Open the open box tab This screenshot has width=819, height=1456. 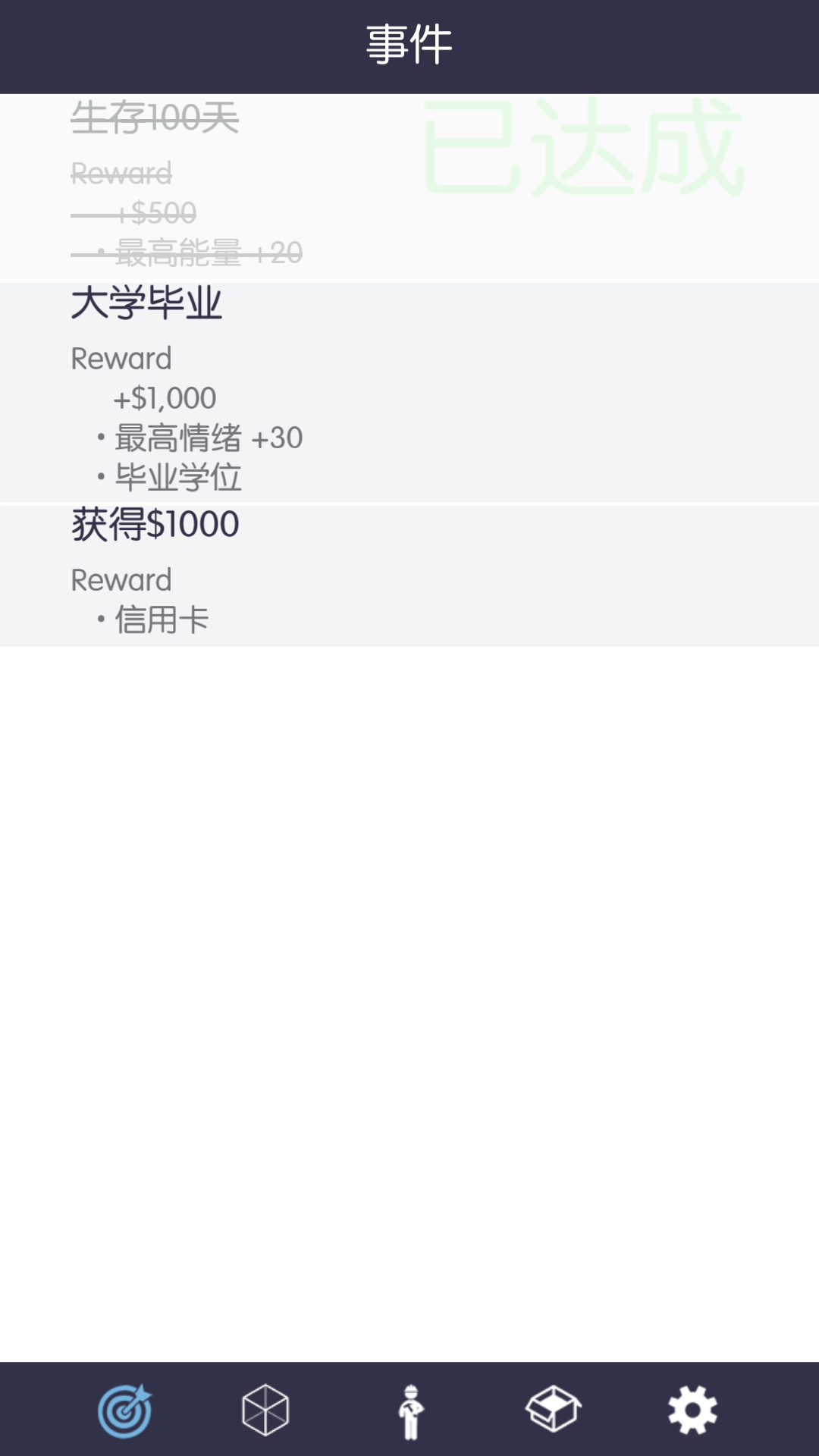[x=553, y=1409]
